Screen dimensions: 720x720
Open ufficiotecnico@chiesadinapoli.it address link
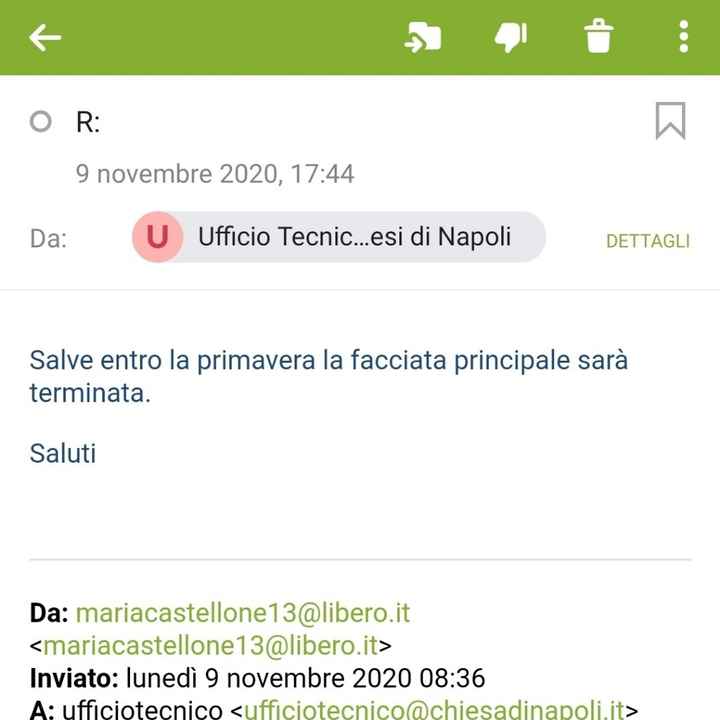[x=434, y=709]
